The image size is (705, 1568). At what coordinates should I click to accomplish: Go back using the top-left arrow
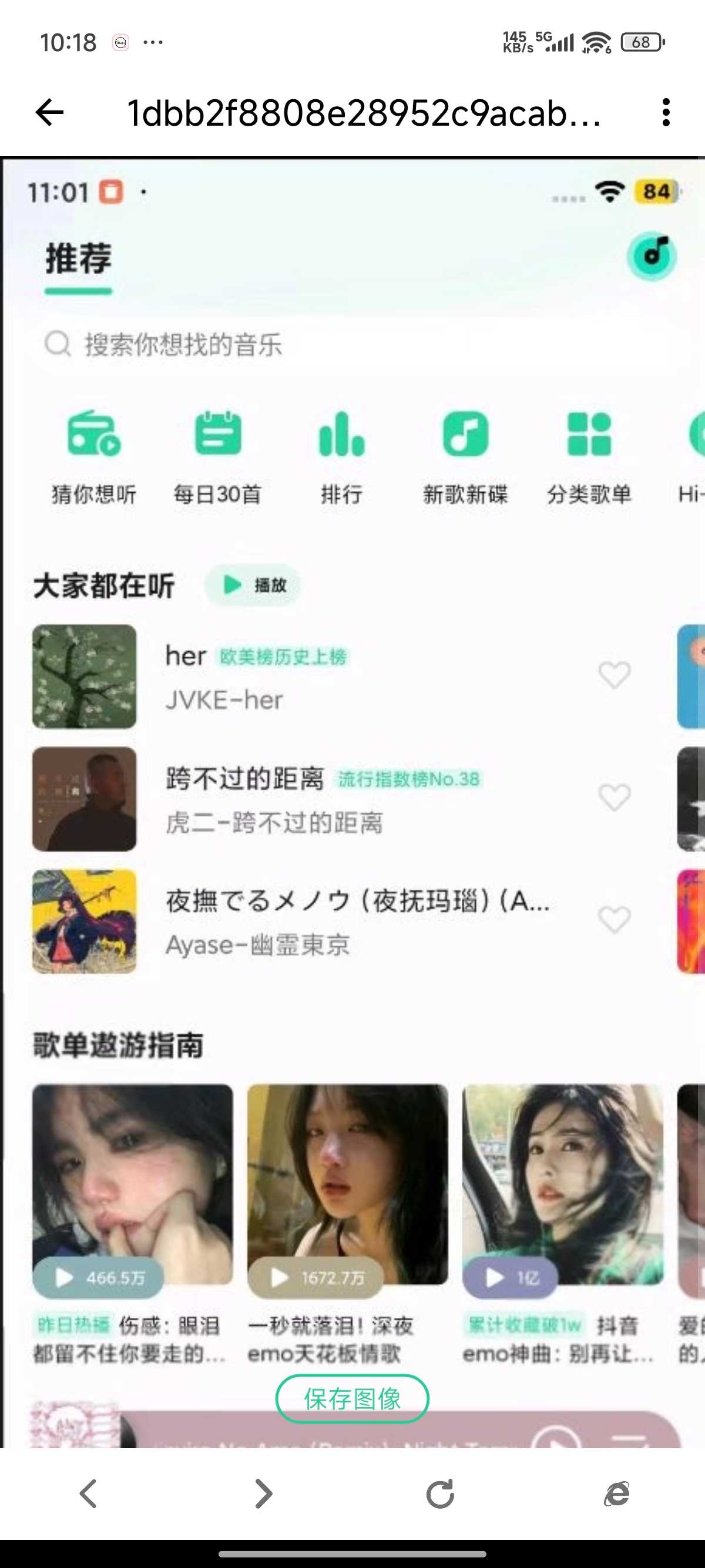(x=49, y=113)
